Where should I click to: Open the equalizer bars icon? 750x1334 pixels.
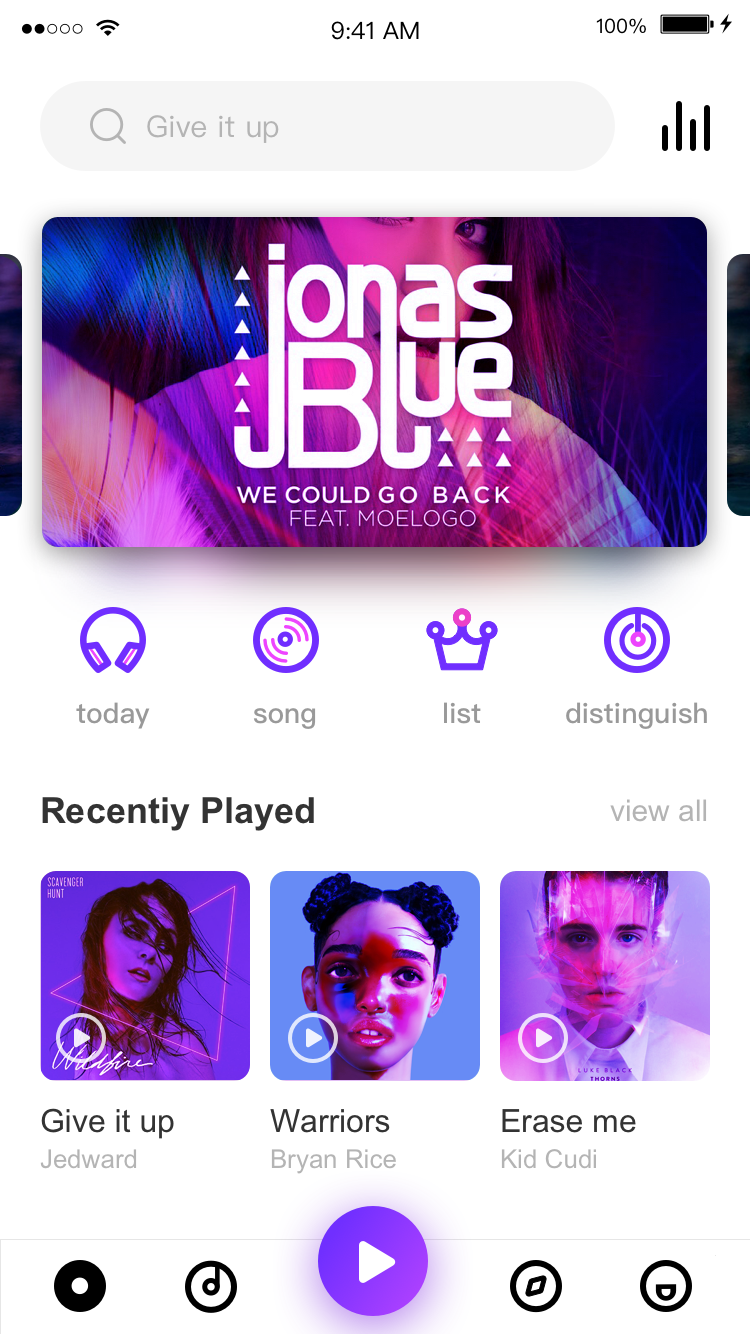click(x=686, y=127)
